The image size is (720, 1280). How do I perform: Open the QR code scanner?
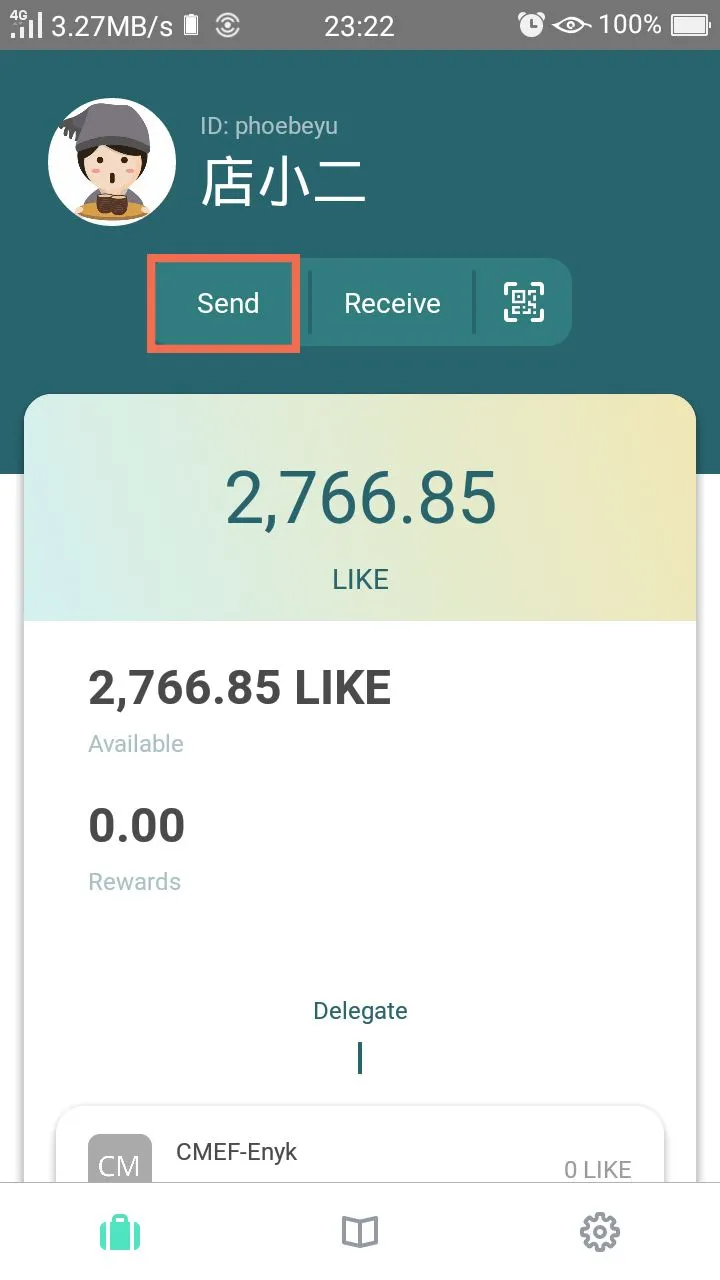[524, 303]
